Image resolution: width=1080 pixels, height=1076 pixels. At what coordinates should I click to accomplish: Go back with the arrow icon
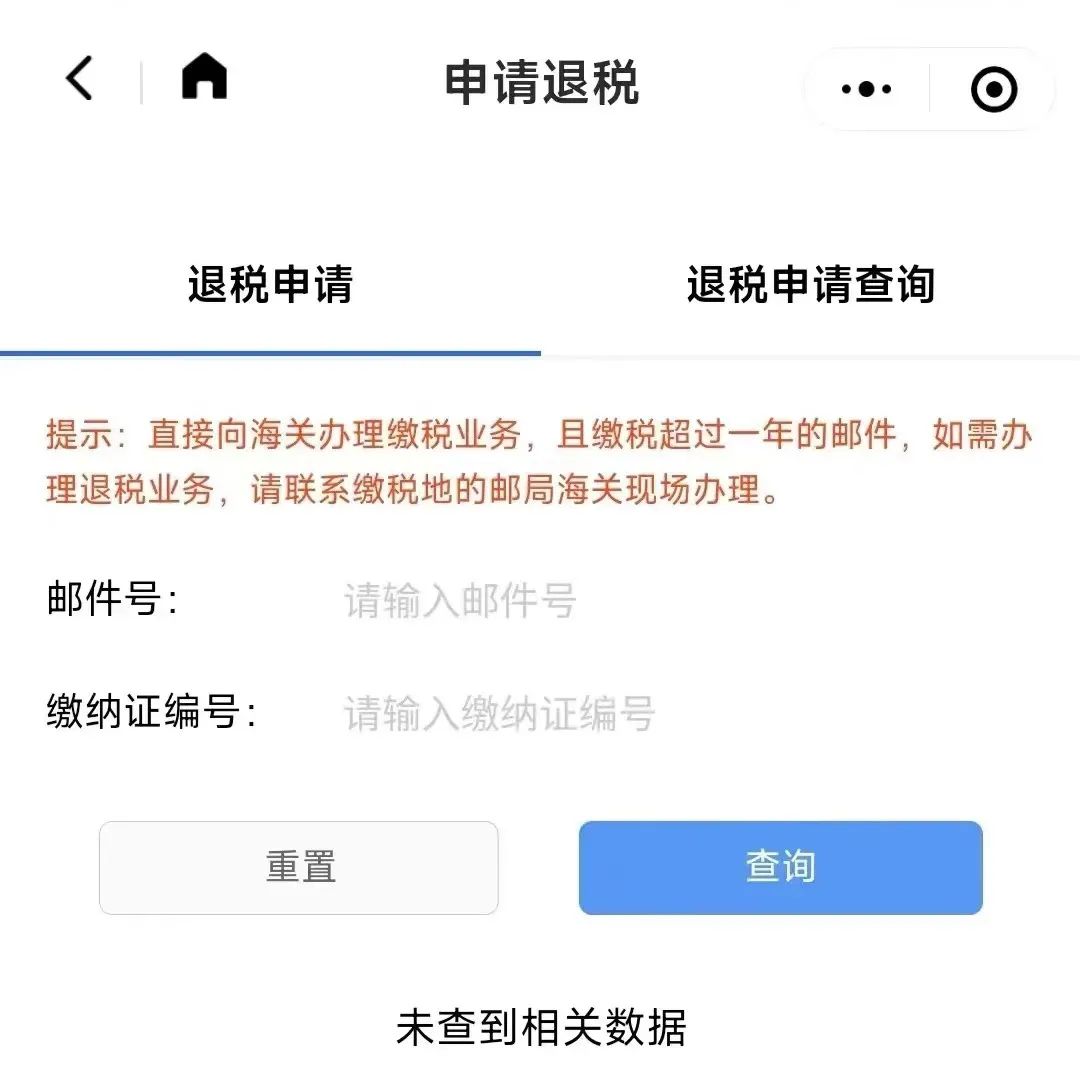click(x=80, y=78)
